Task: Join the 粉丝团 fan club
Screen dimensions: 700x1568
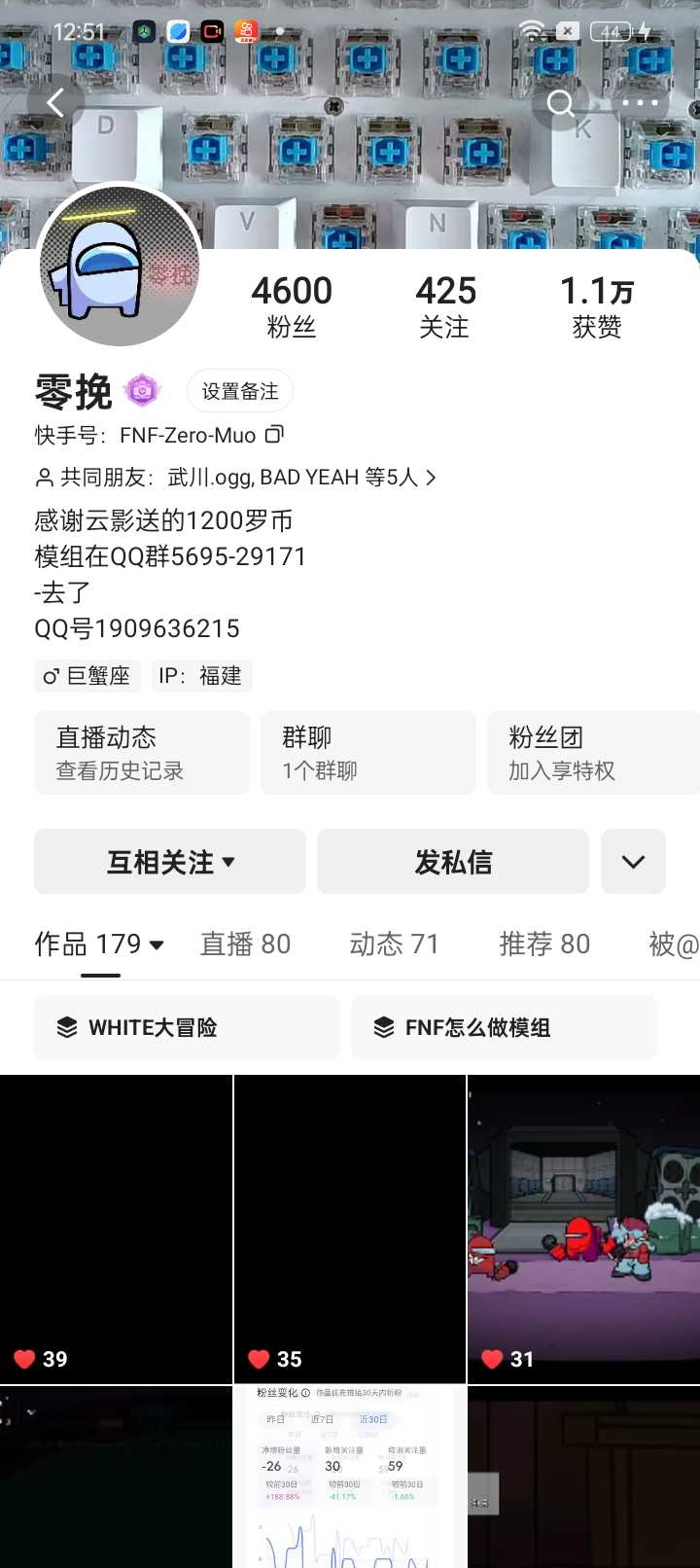Action: [591, 753]
